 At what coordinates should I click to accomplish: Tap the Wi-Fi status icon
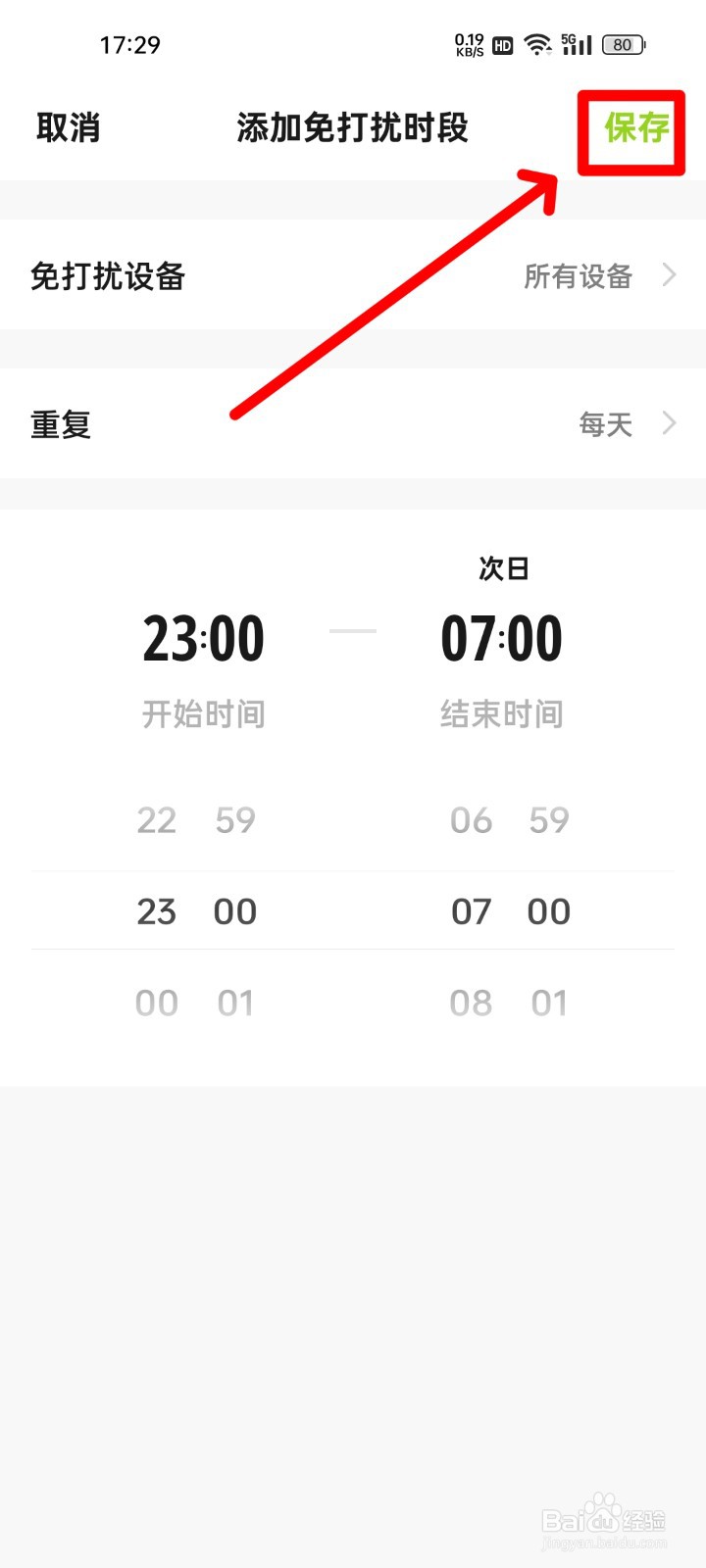click(x=535, y=44)
